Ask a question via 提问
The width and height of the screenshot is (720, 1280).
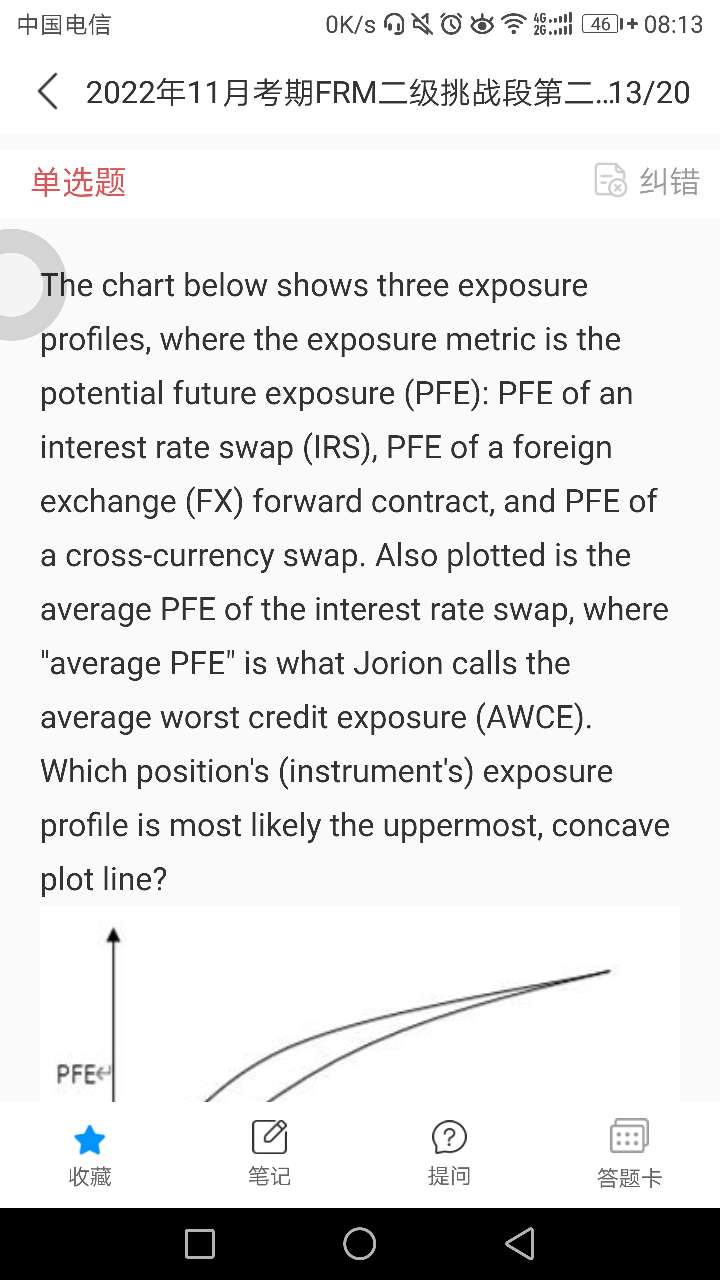click(x=449, y=1153)
